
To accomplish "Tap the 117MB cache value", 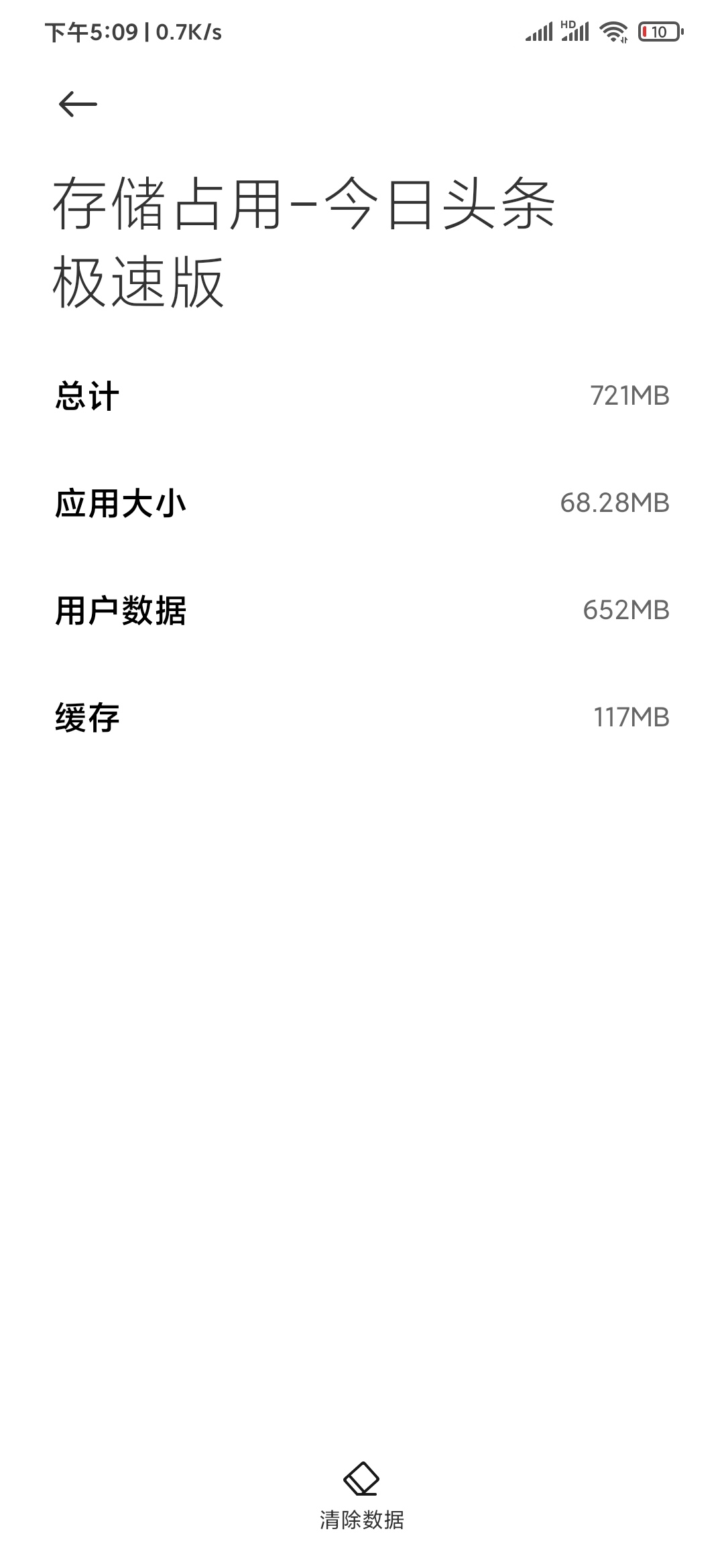I will pyautogui.click(x=631, y=717).
